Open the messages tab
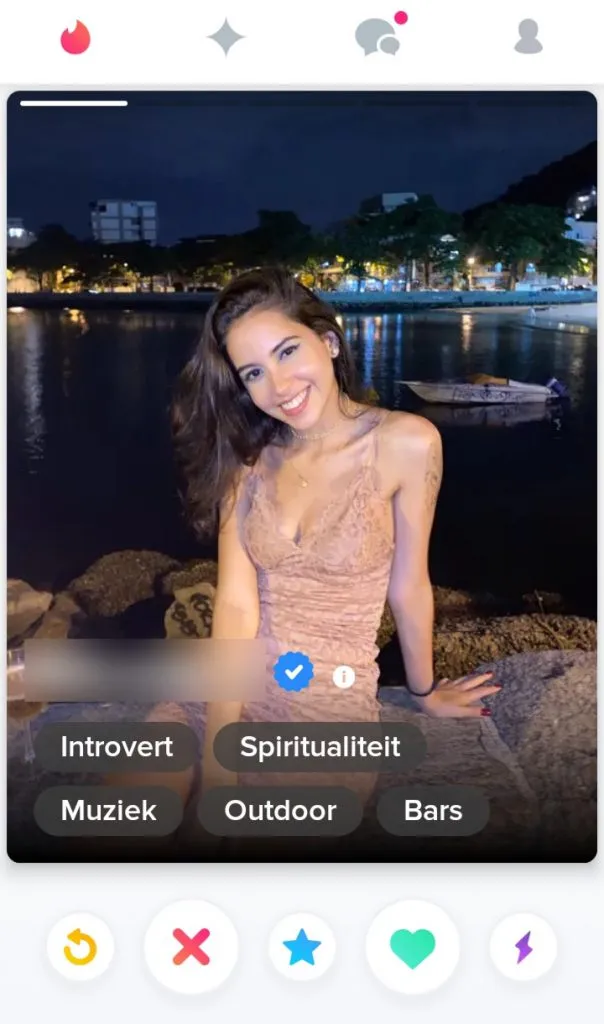This screenshot has height=1024, width=604. [378, 38]
